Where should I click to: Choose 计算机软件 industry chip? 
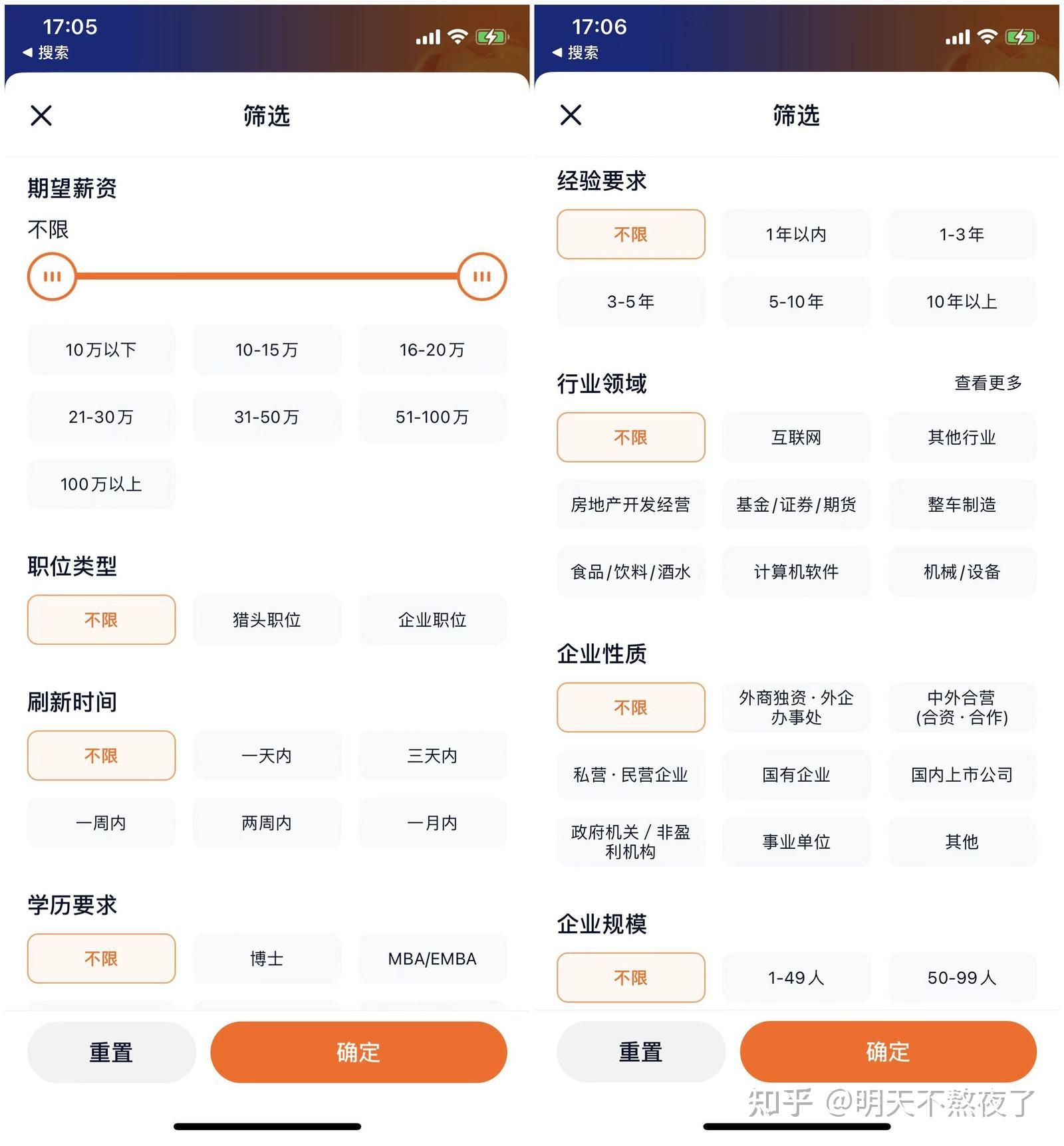click(795, 572)
